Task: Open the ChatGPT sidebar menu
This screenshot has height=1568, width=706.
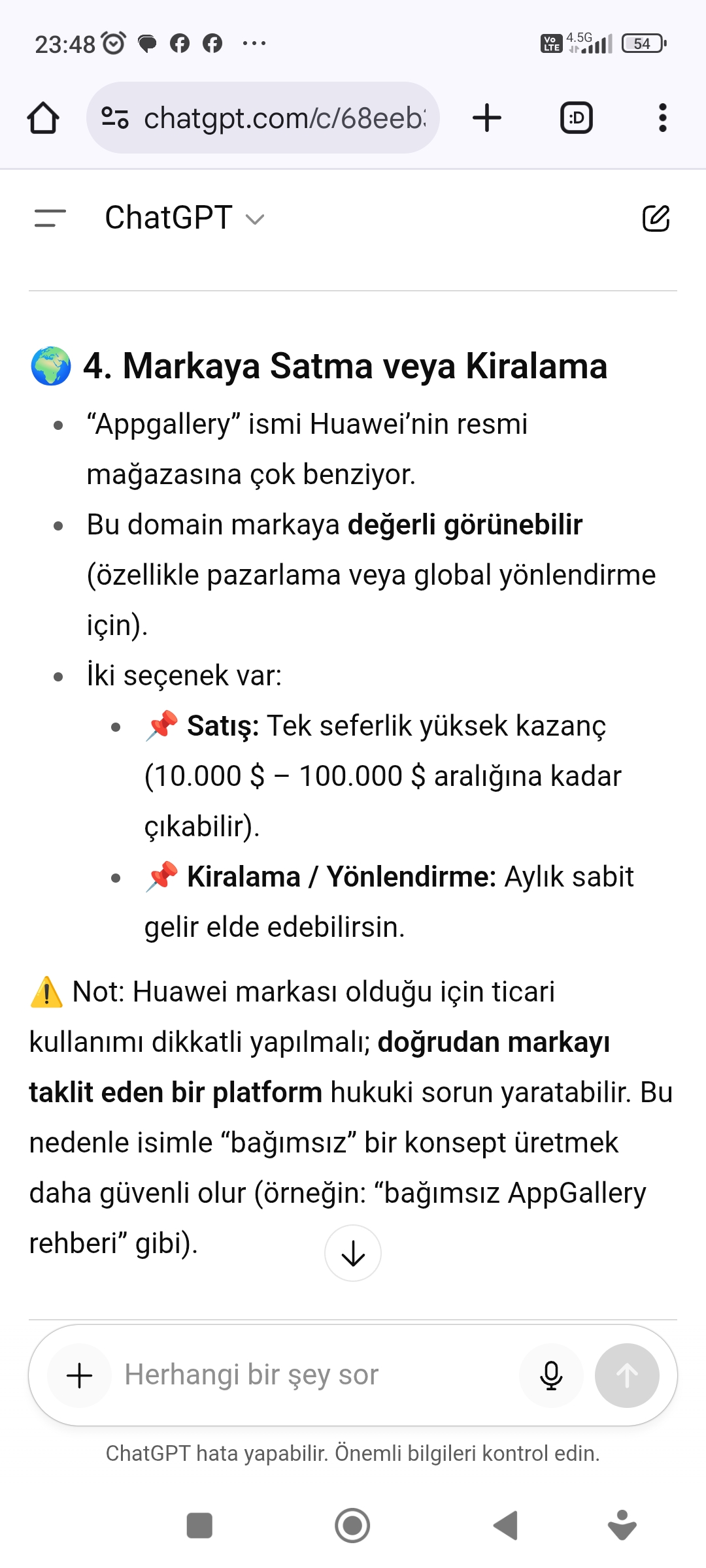Action: coord(50,218)
